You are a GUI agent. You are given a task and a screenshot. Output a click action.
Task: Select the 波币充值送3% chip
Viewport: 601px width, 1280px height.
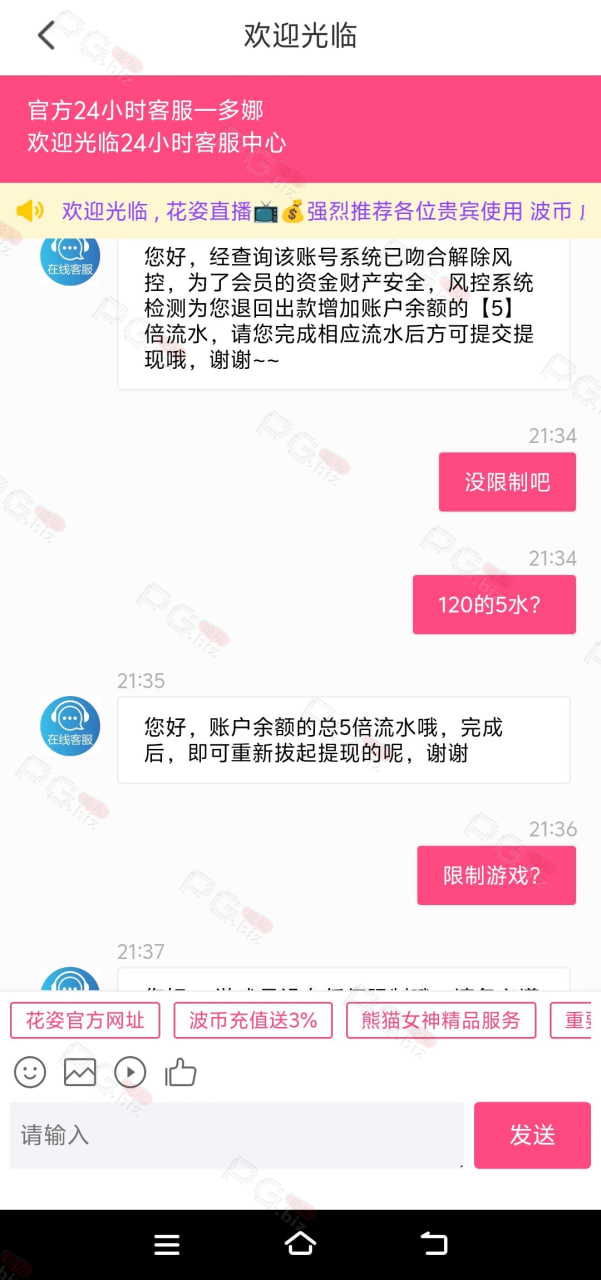(253, 1020)
